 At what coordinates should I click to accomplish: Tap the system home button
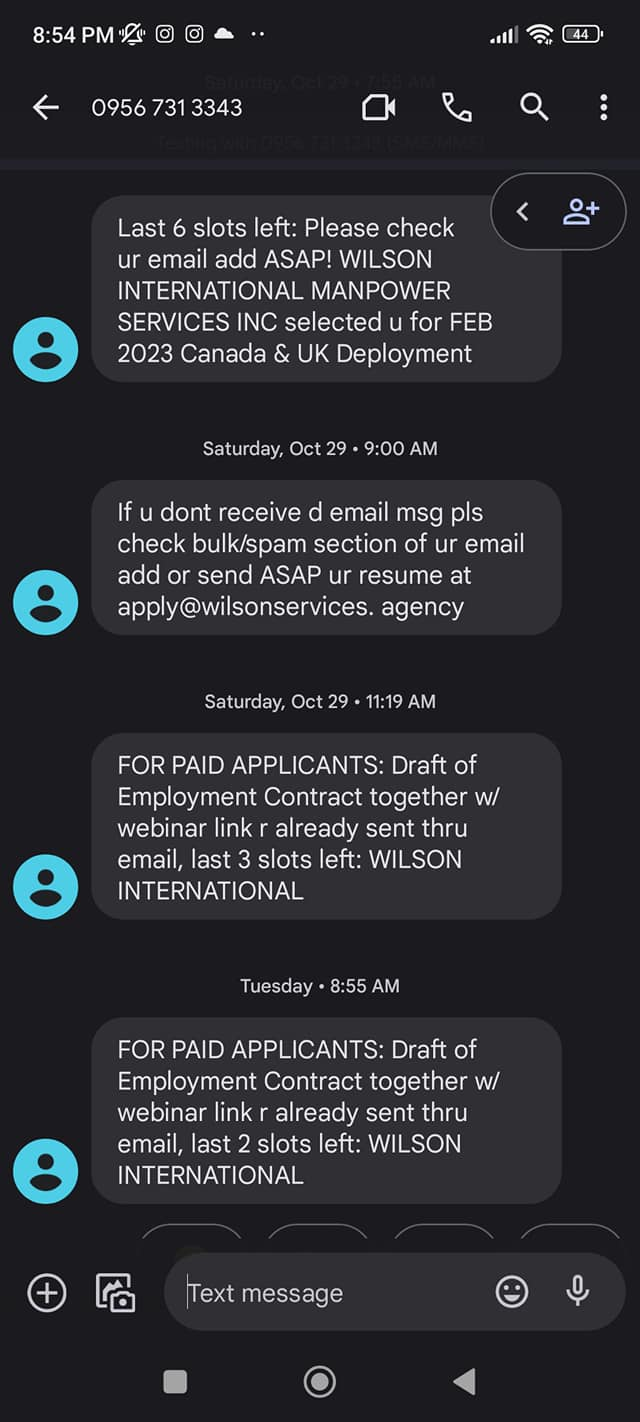(x=319, y=1382)
